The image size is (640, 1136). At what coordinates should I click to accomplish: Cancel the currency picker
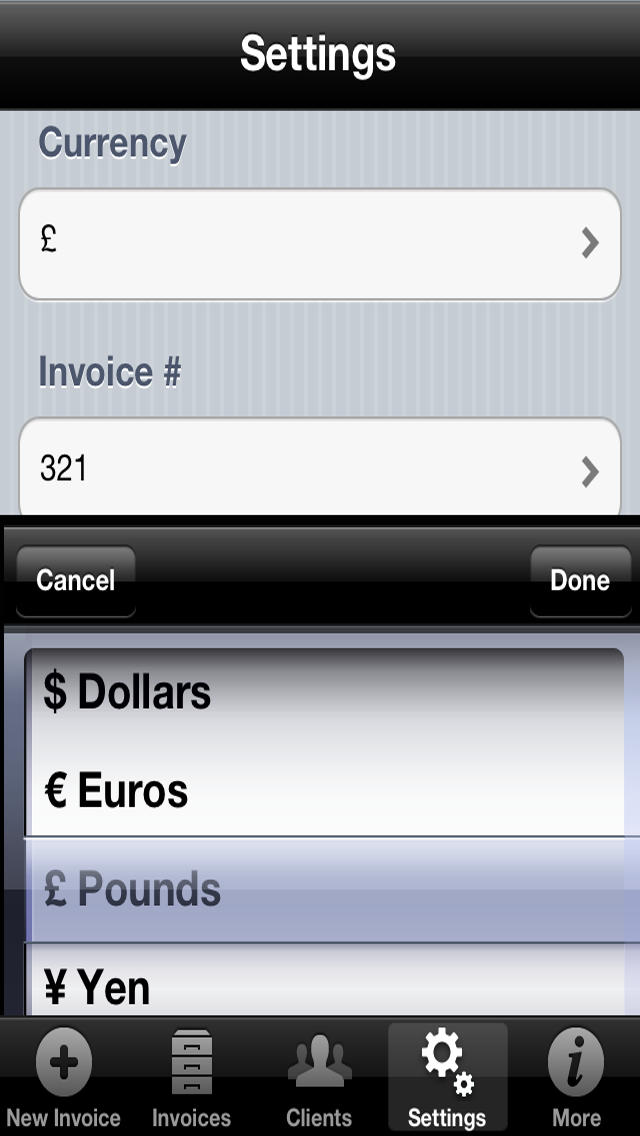(76, 580)
